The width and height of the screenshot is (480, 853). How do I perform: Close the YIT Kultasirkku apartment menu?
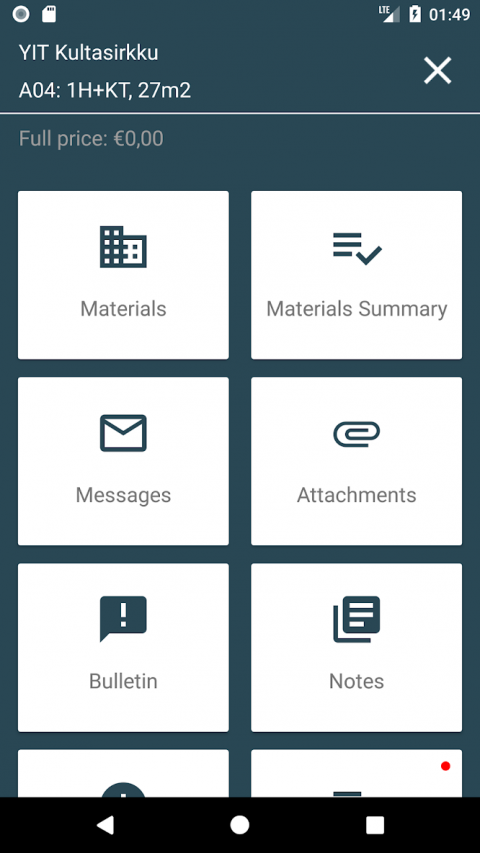click(x=438, y=71)
